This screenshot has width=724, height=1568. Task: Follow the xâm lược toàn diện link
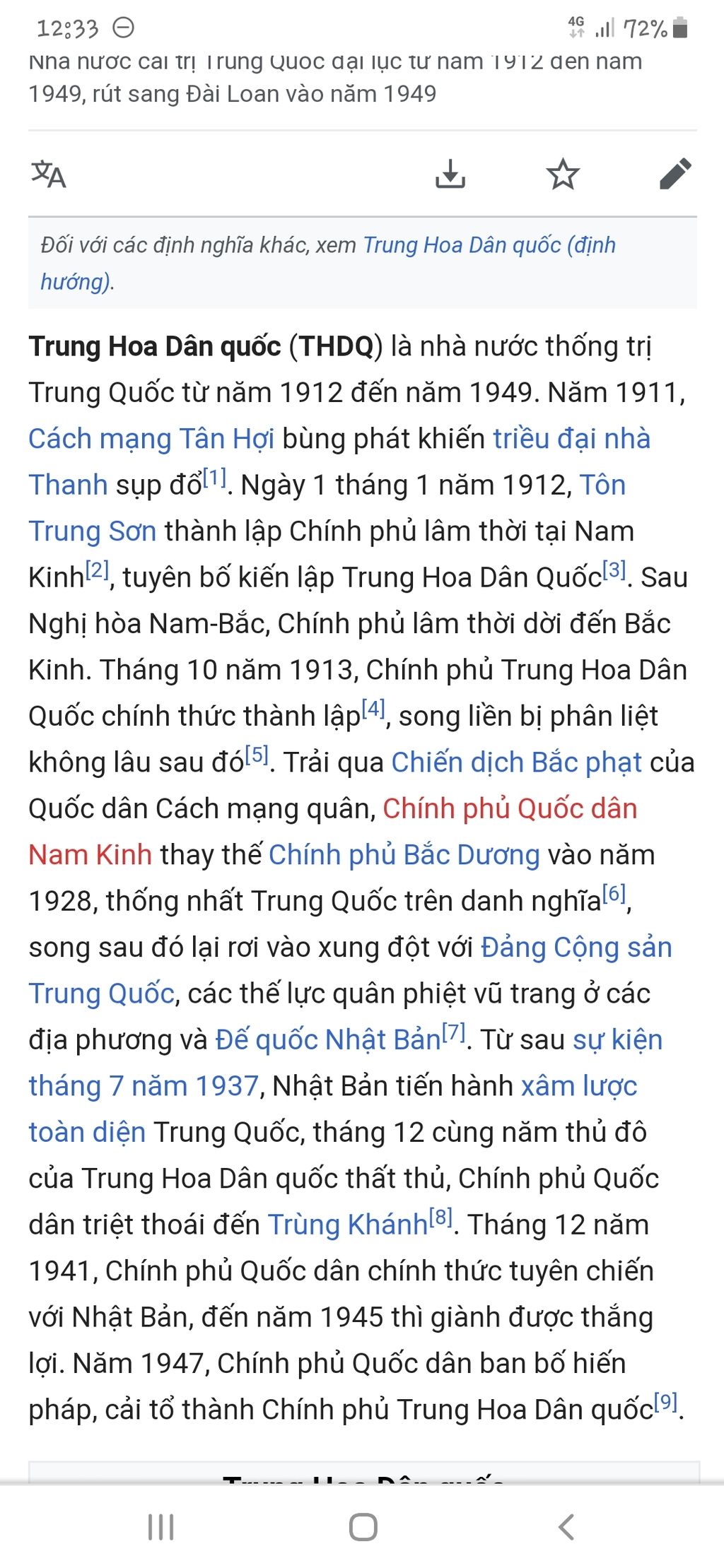[x=578, y=1086]
